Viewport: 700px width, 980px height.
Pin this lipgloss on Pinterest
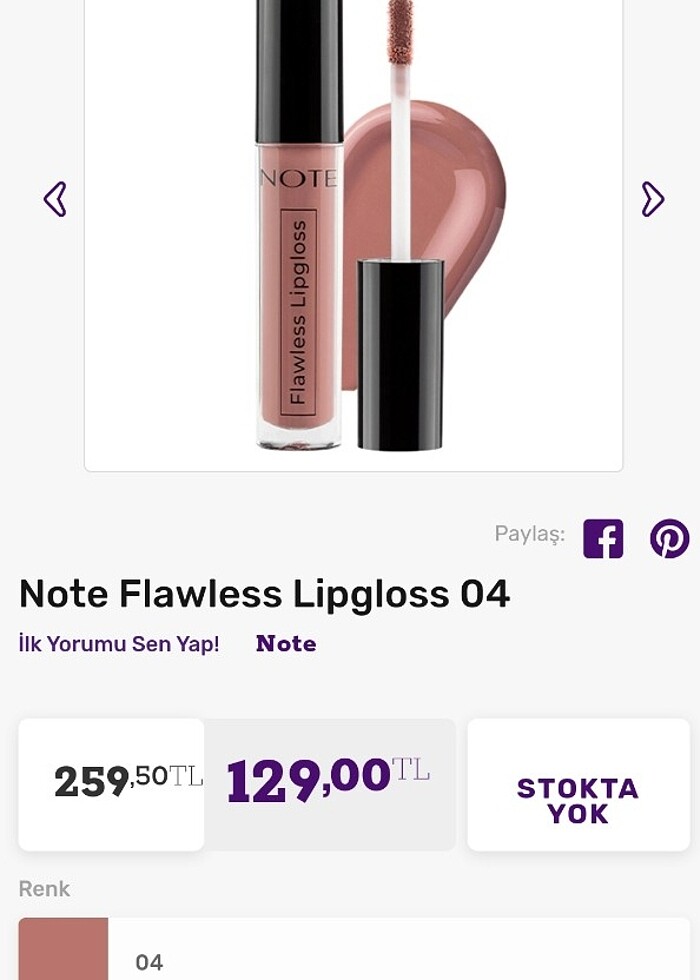coord(669,538)
